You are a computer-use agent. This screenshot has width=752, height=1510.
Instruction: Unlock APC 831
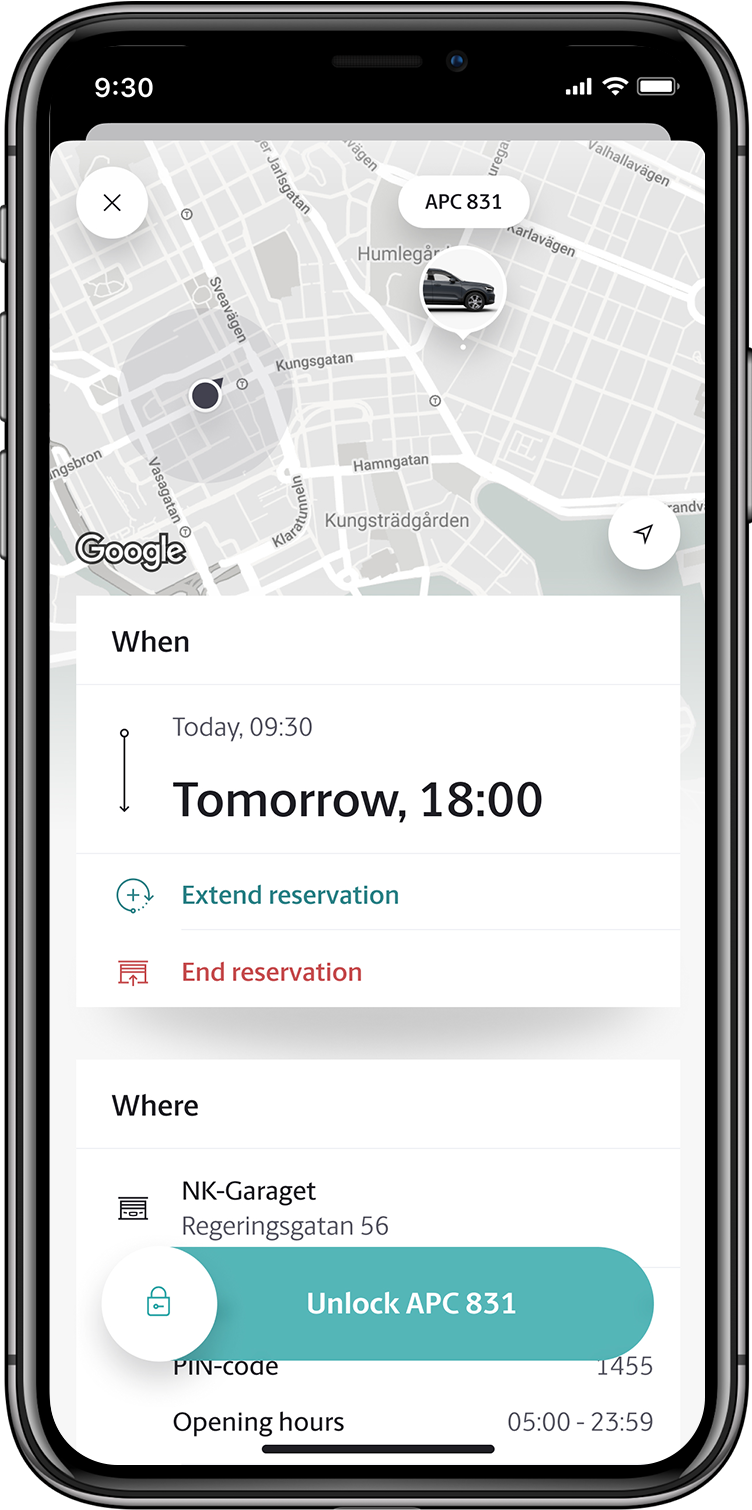pyautogui.click(x=411, y=1303)
